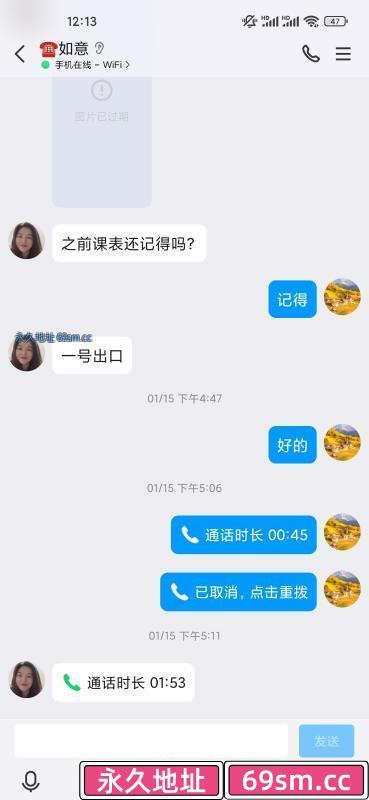Start a voice call with 如意
369x800 pixels.
point(310,54)
